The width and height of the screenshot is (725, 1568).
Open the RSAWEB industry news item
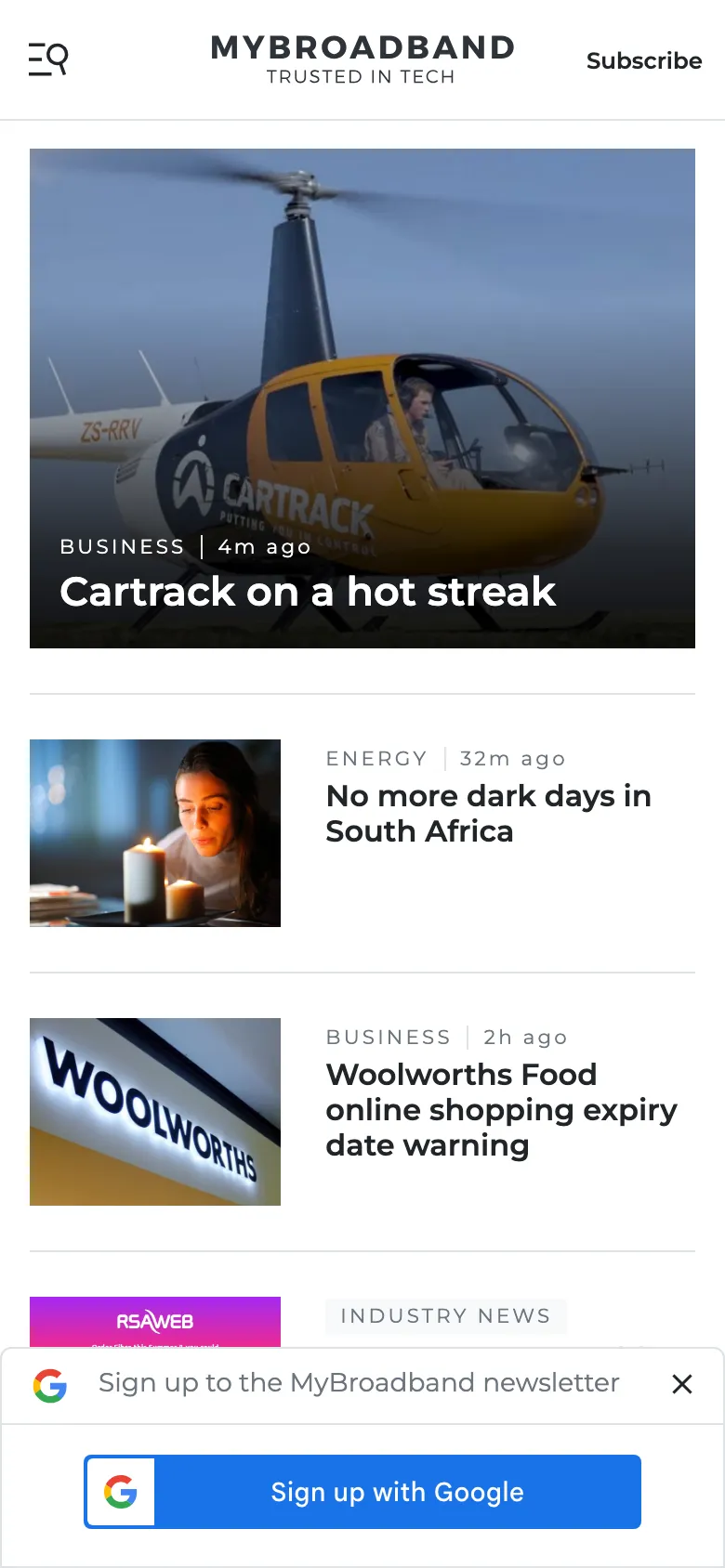tap(155, 1323)
